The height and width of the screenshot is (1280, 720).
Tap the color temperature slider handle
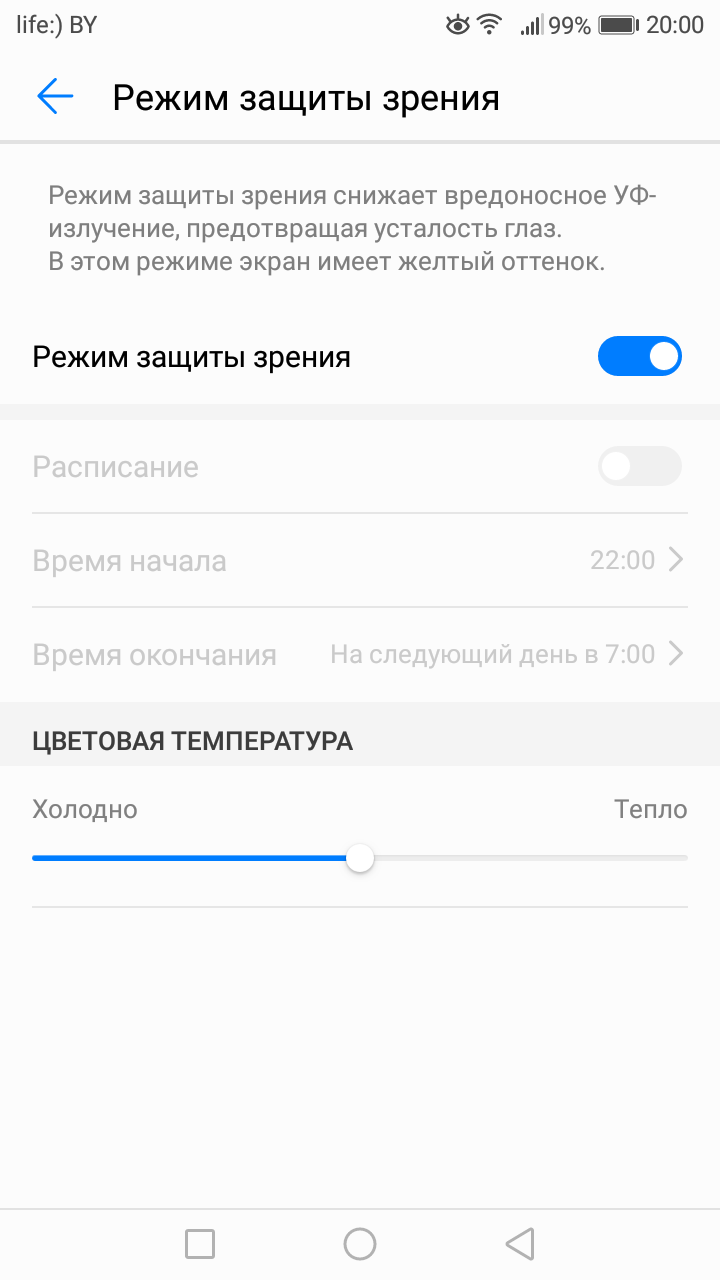point(359,858)
